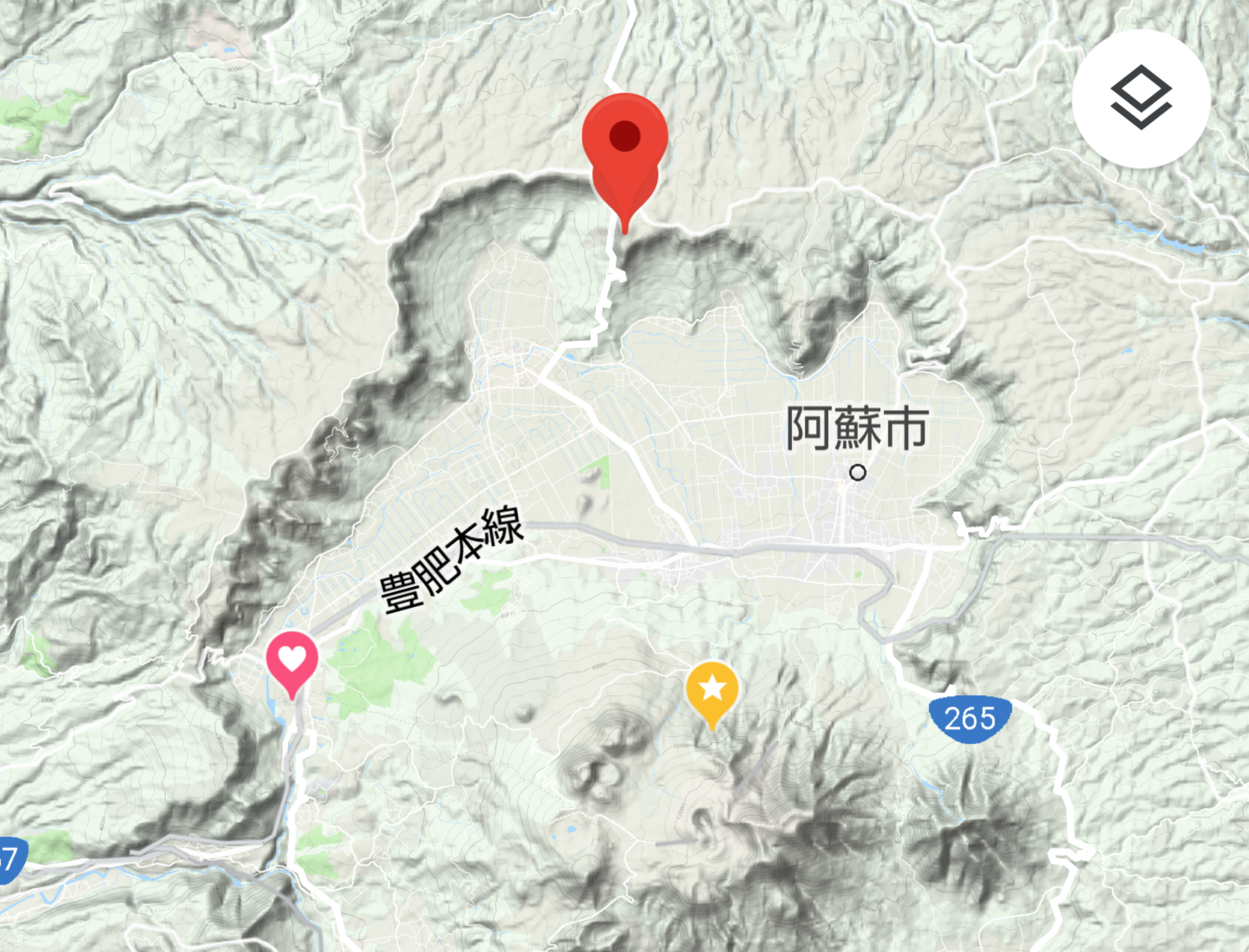1249x952 pixels.
Task: Open the map layers button
Action: click(x=1141, y=99)
